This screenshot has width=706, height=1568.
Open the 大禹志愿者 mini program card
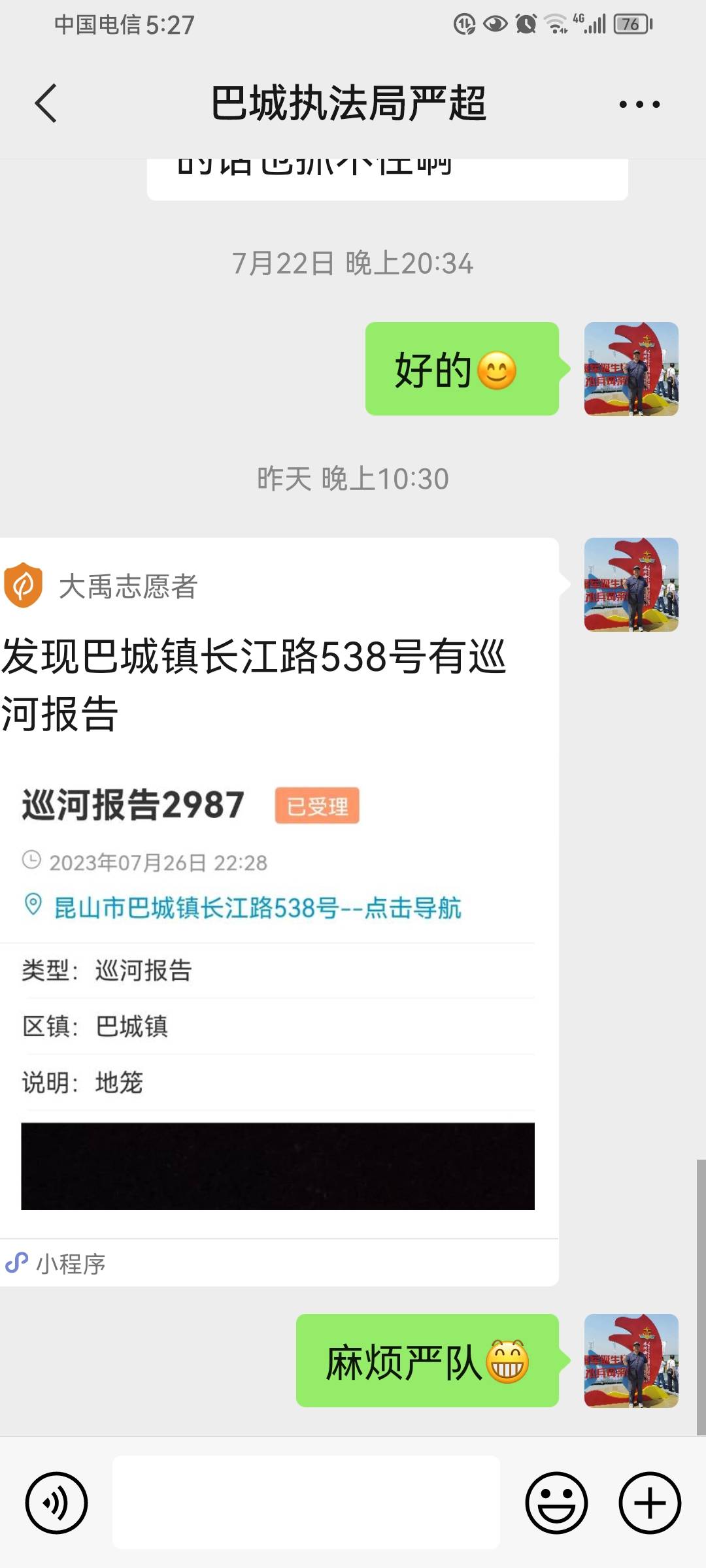pos(279,911)
